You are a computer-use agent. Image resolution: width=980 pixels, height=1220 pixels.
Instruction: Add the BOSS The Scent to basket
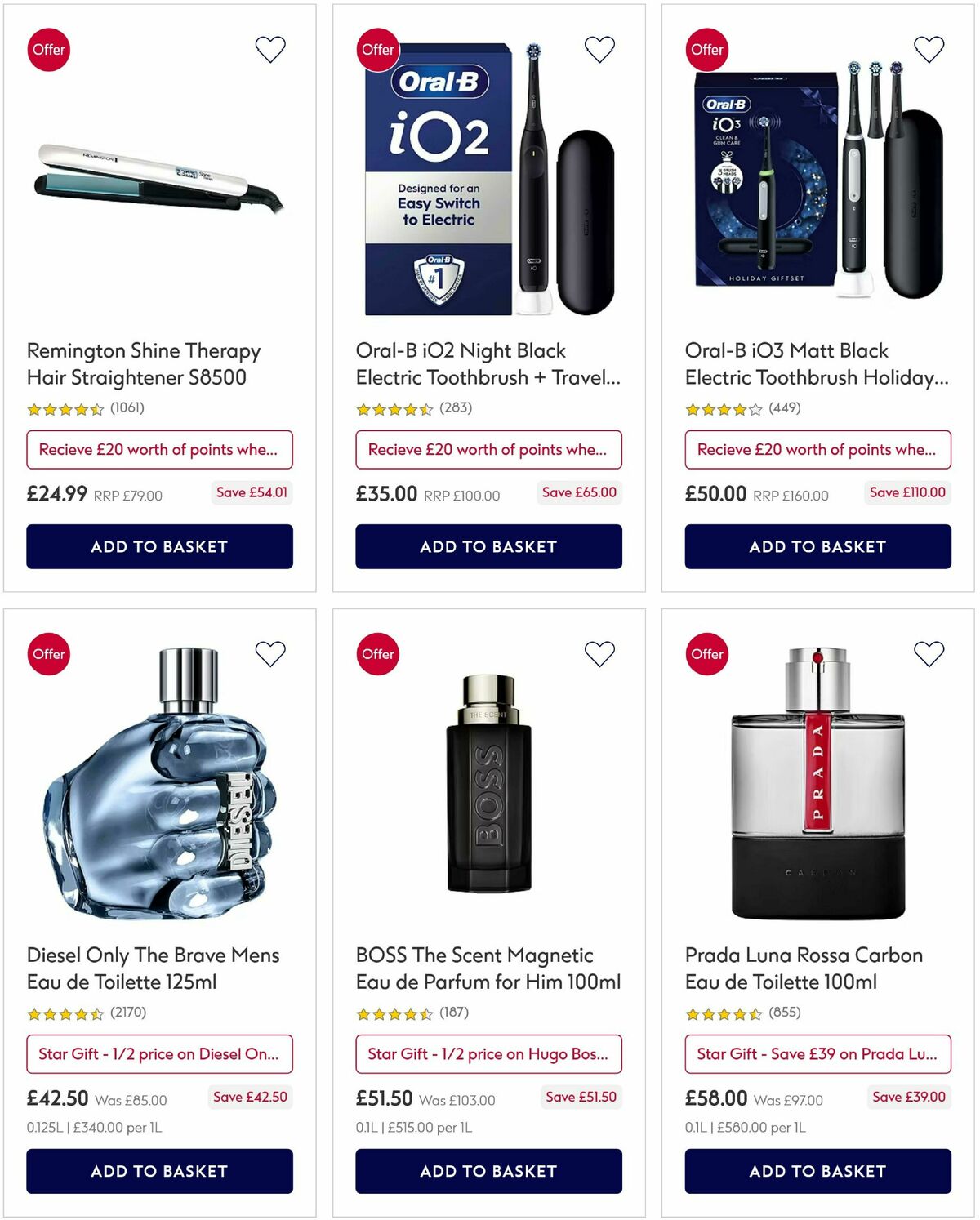488,1171
